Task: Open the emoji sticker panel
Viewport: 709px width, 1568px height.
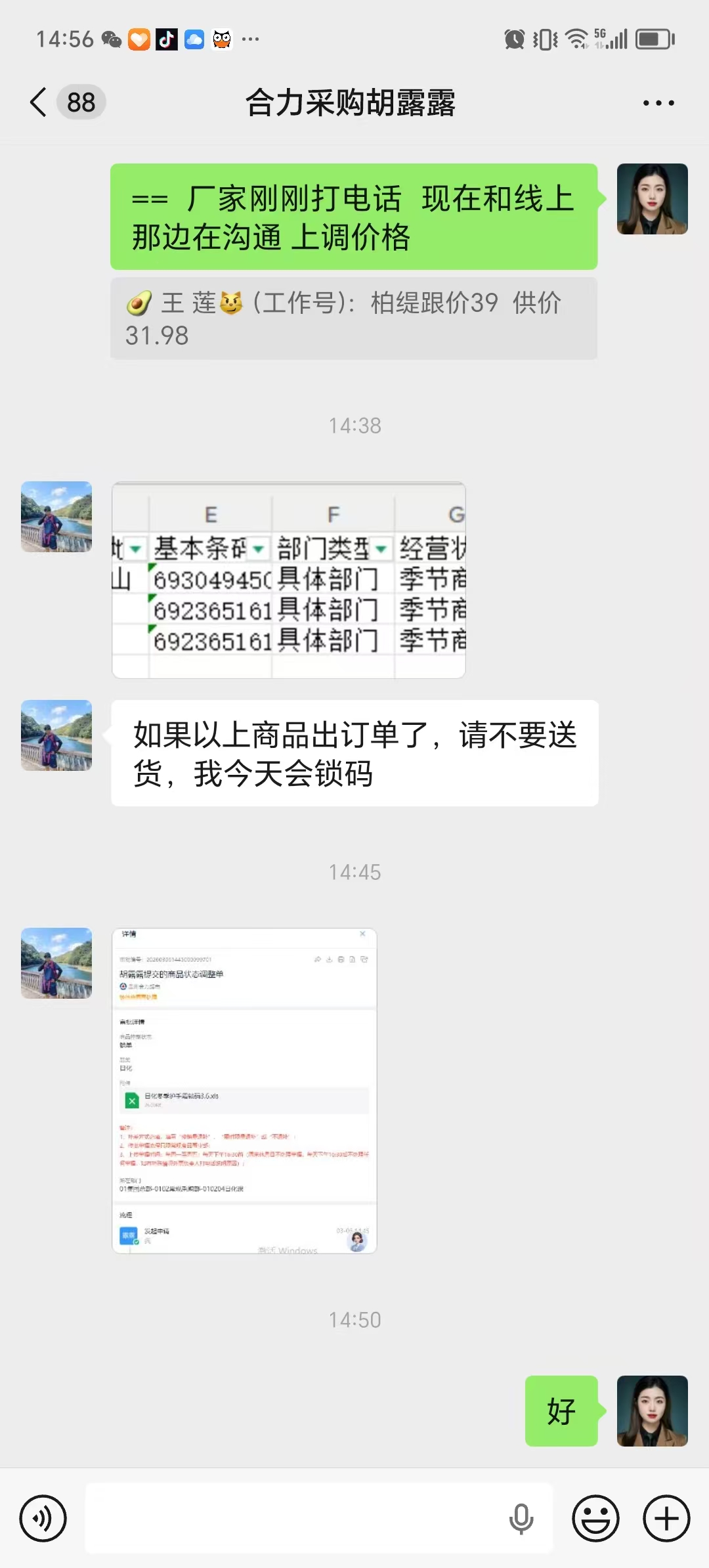Action: coord(595,1518)
